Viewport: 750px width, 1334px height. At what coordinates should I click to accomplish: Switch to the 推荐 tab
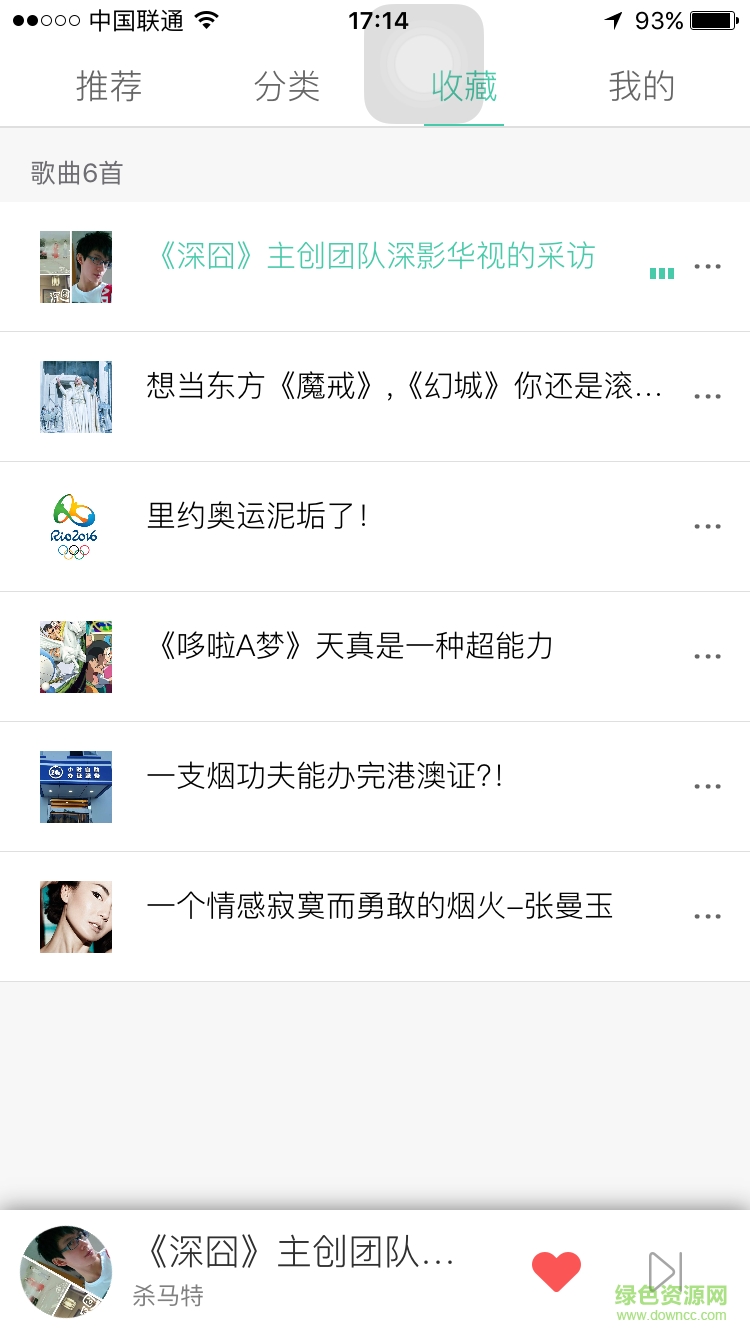pyautogui.click(x=110, y=87)
